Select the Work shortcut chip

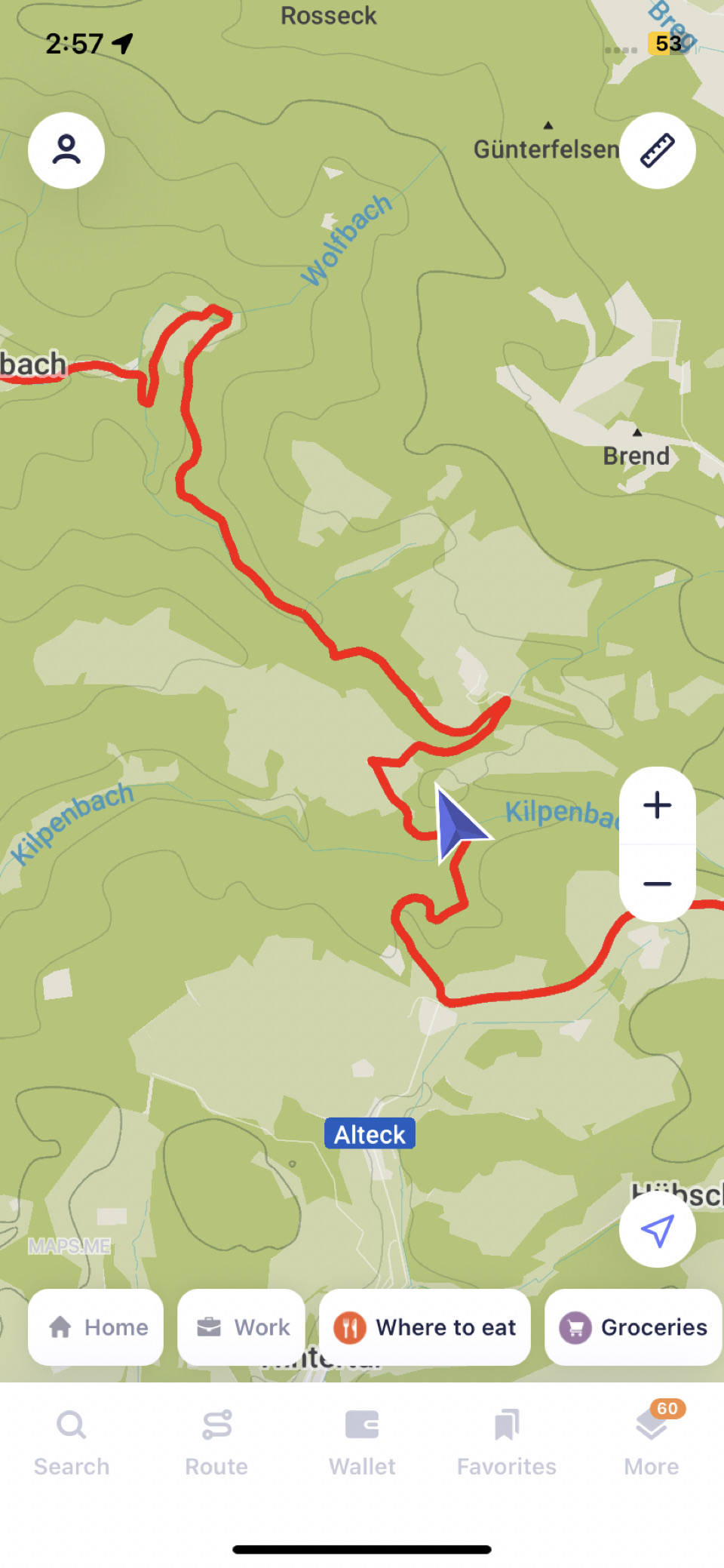(x=241, y=1327)
